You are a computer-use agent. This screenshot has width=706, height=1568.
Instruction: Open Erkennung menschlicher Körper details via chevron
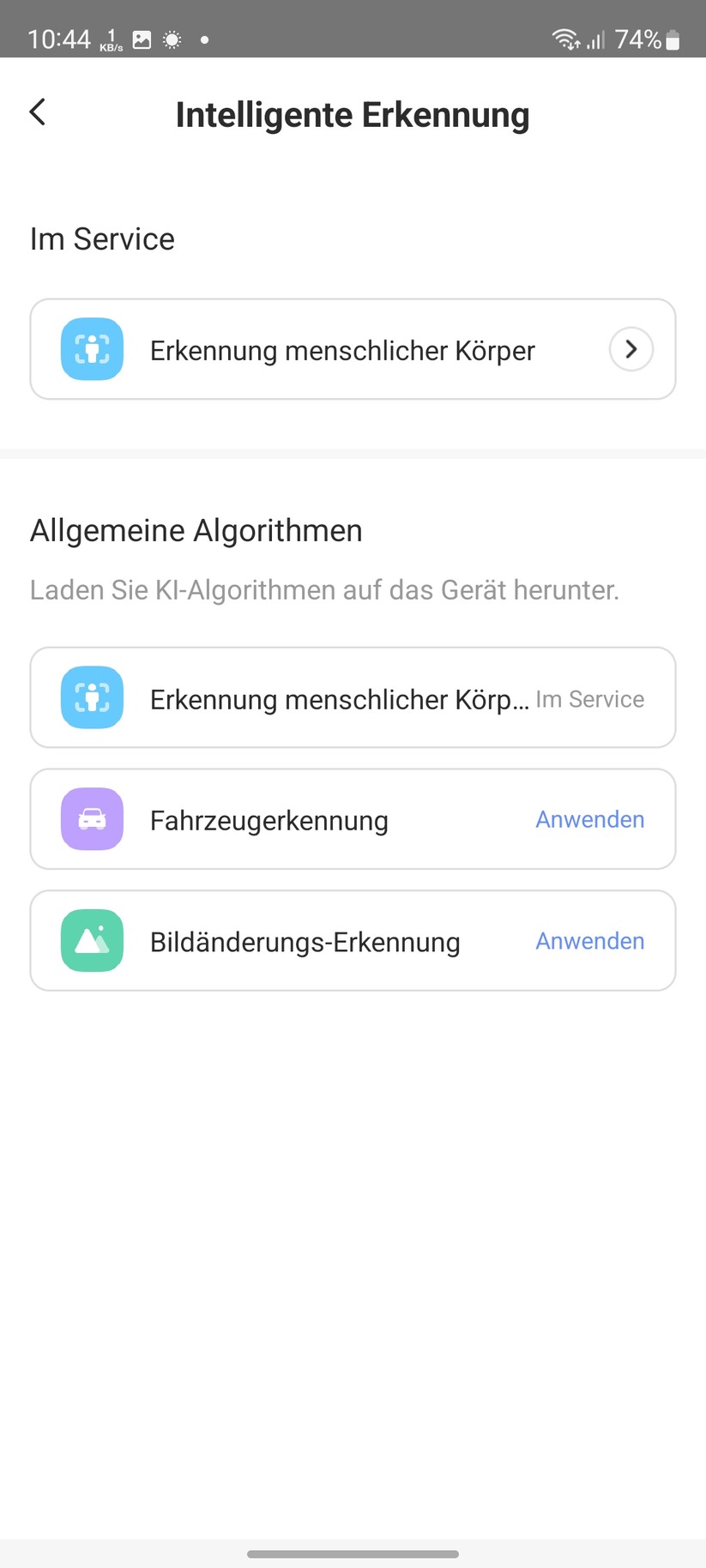click(631, 349)
